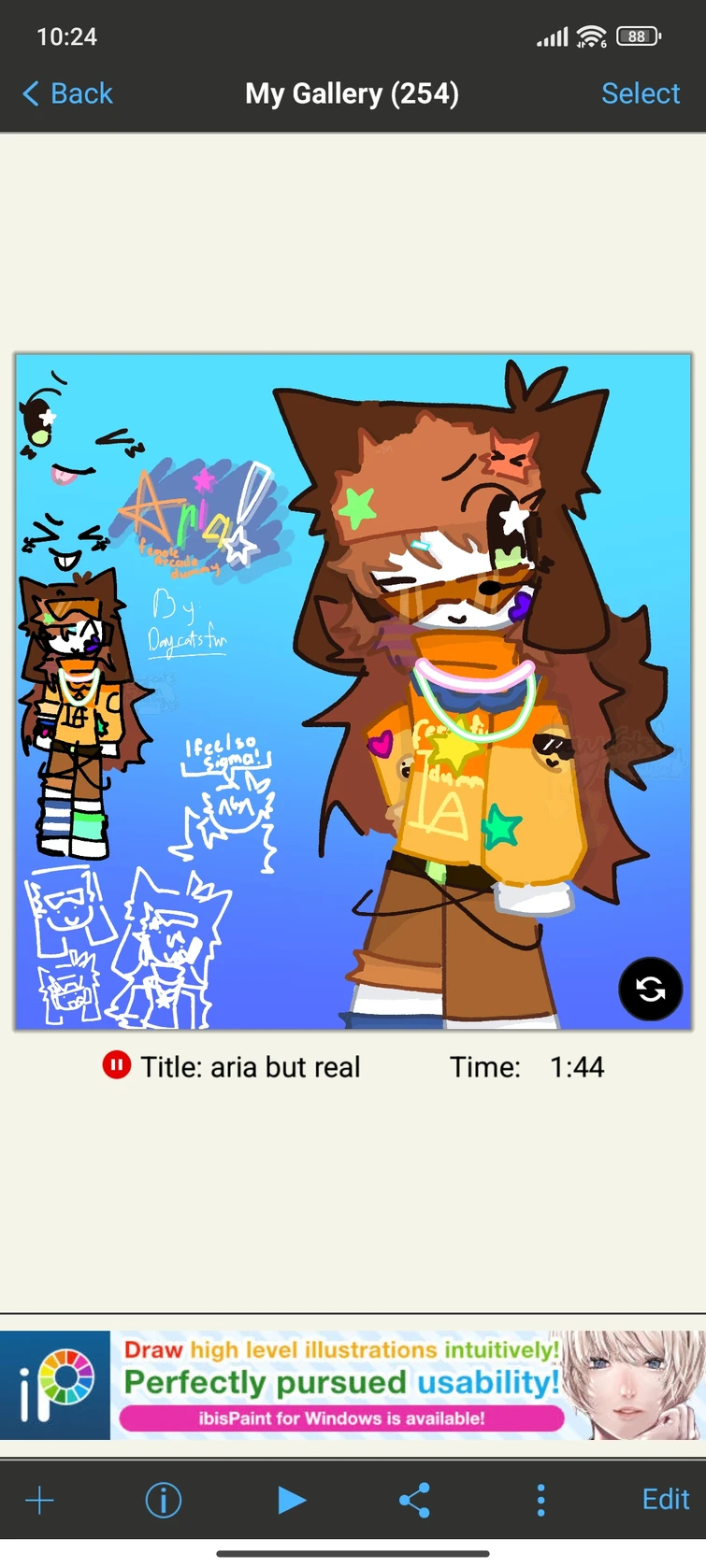Open the ibisPaint for Windows ad banner

[x=353, y=1385]
